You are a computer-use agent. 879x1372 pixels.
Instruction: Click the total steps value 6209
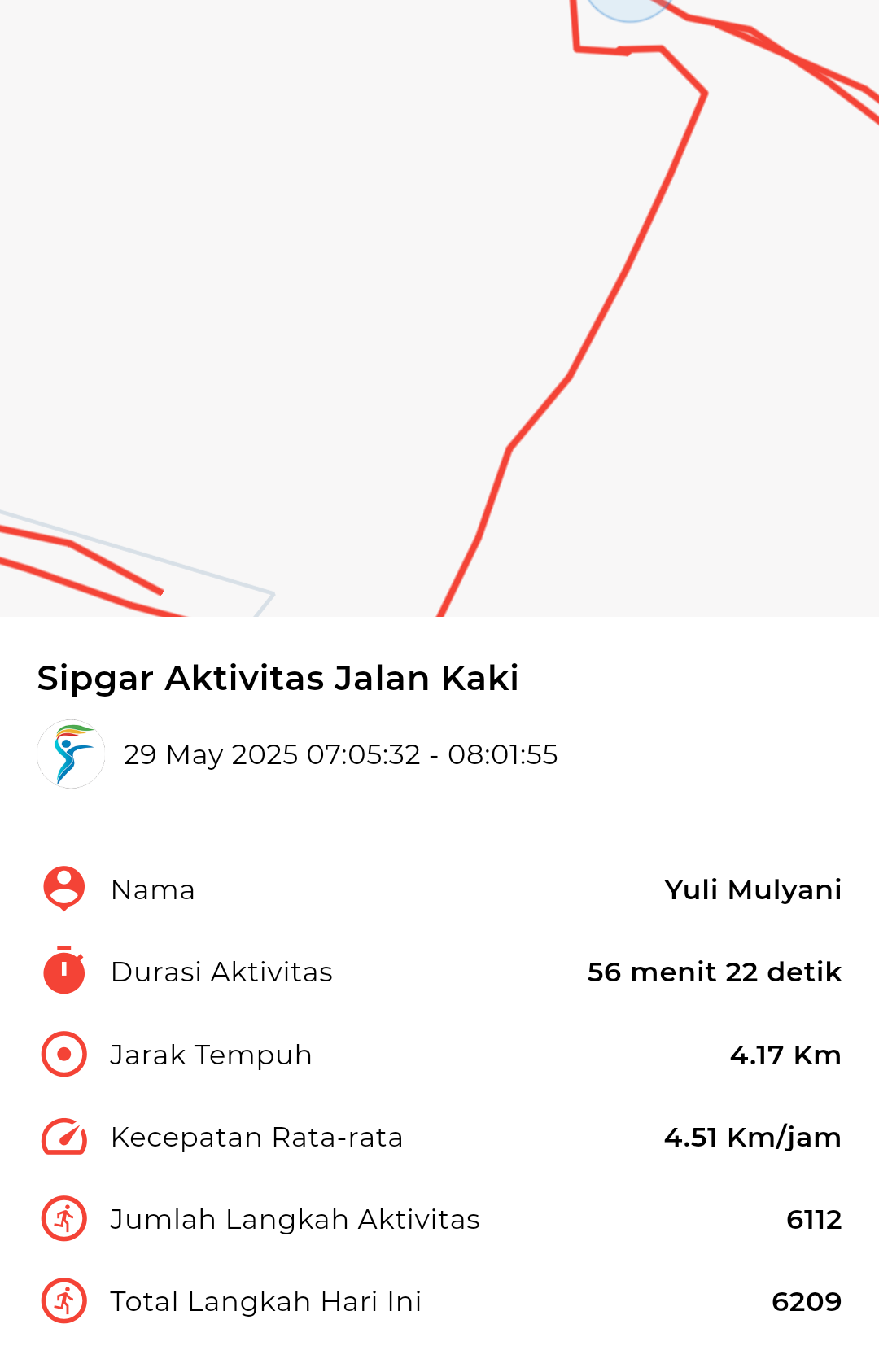point(807,1300)
